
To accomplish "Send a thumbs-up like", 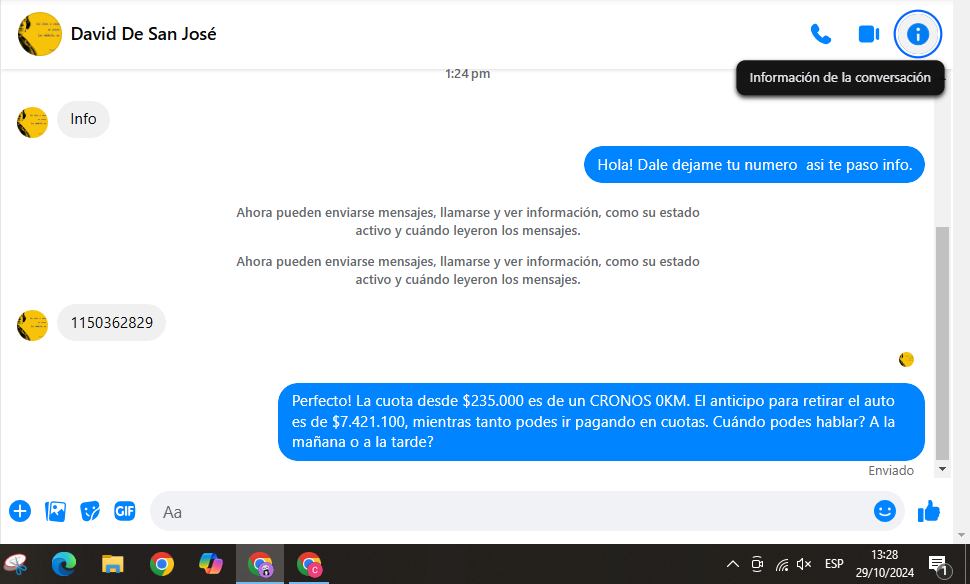I will (x=929, y=511).
